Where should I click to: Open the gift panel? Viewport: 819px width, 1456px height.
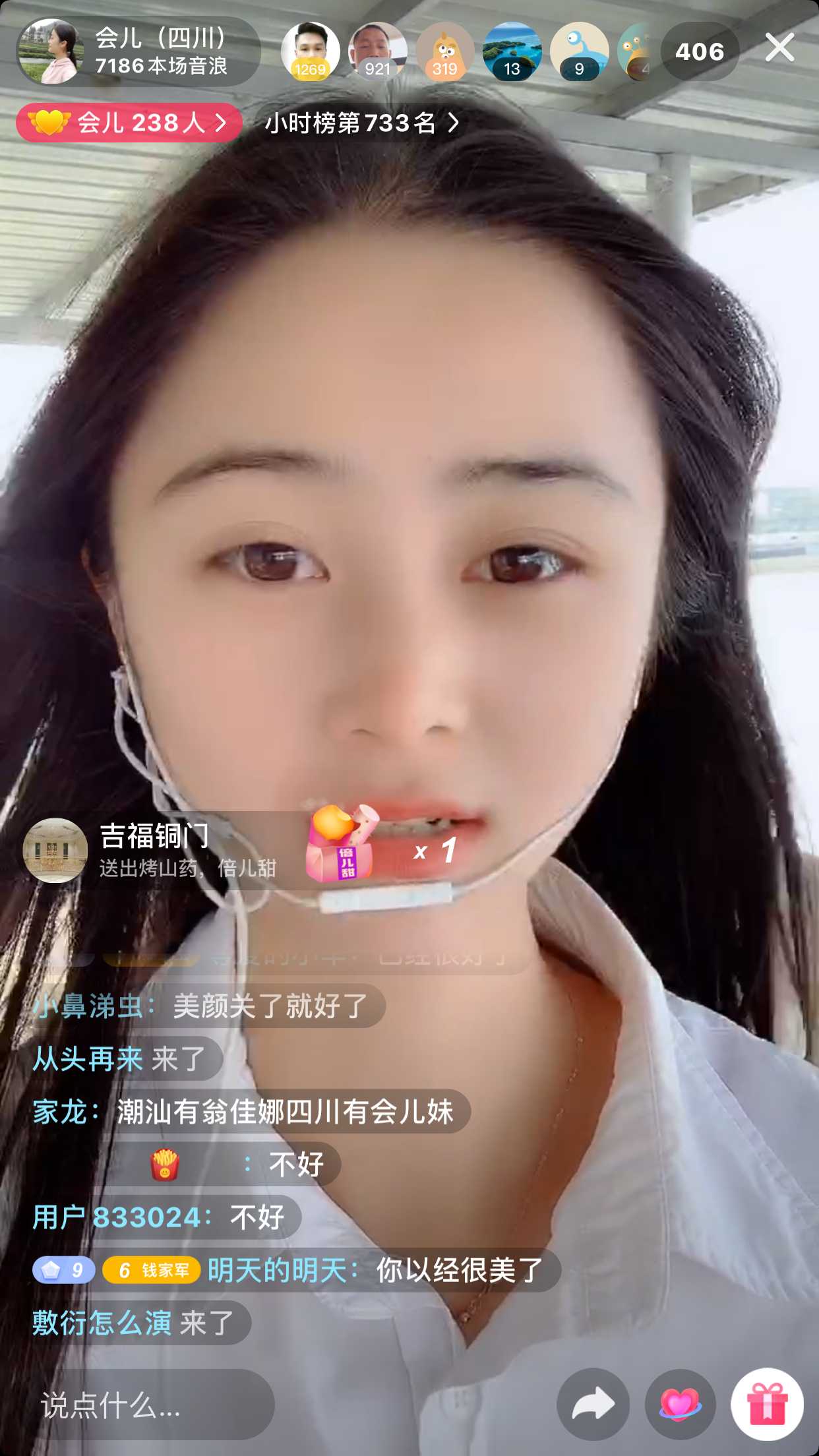click(x=767, y=1405)
